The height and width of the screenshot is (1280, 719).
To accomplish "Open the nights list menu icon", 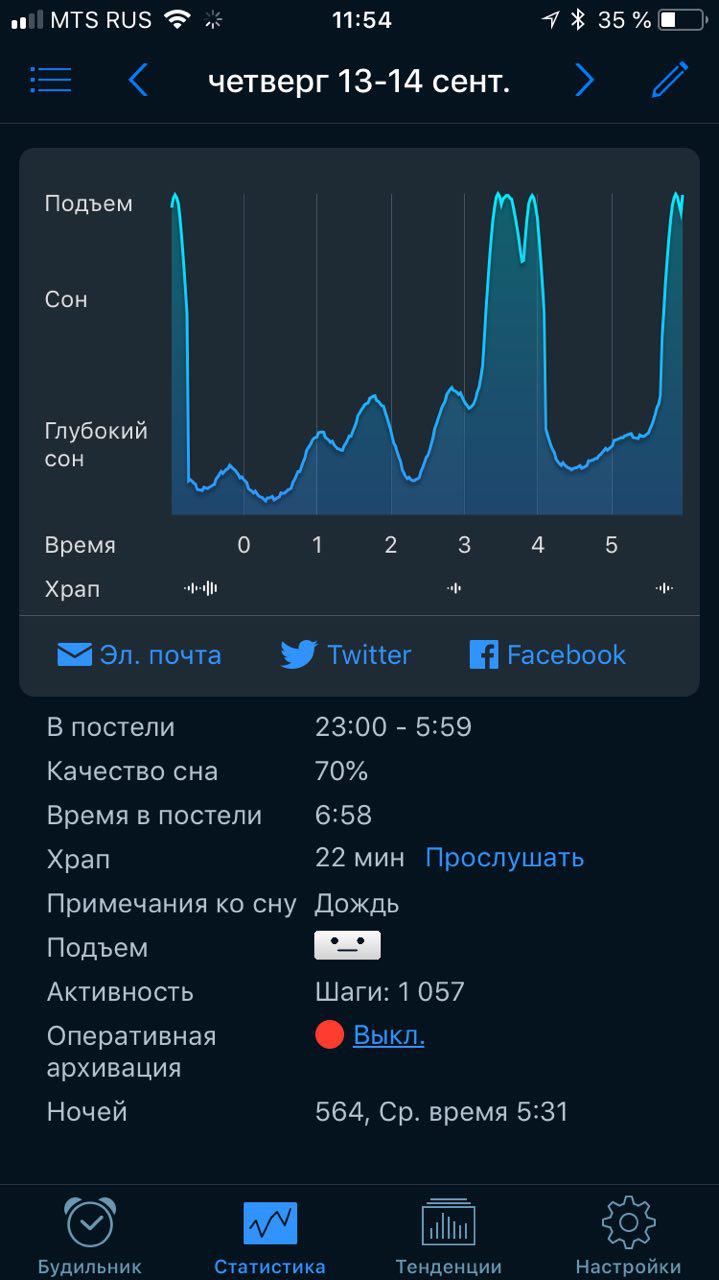I will pos(50,80).
